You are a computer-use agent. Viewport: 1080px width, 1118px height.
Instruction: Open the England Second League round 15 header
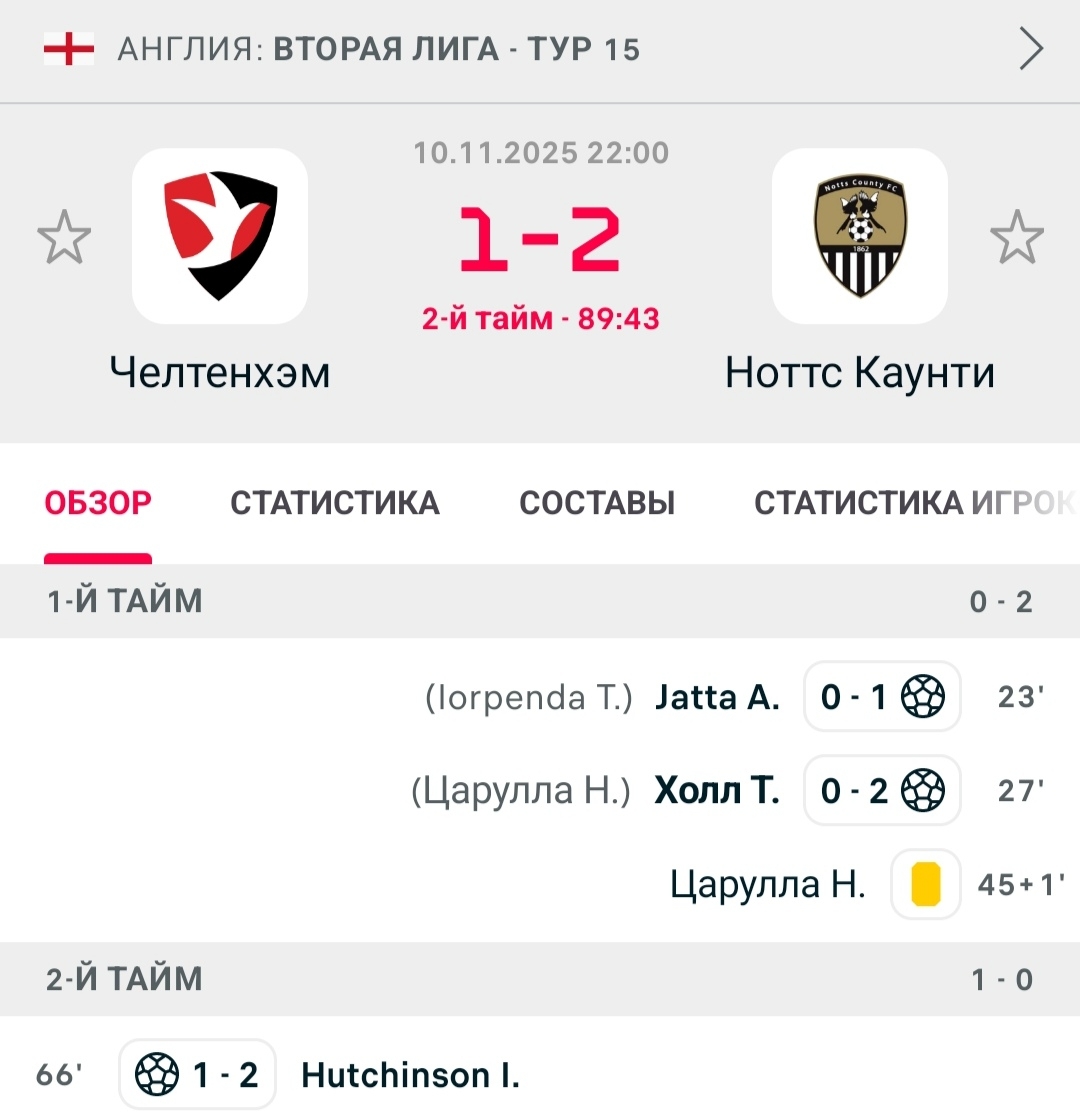[x=540, y=49]
